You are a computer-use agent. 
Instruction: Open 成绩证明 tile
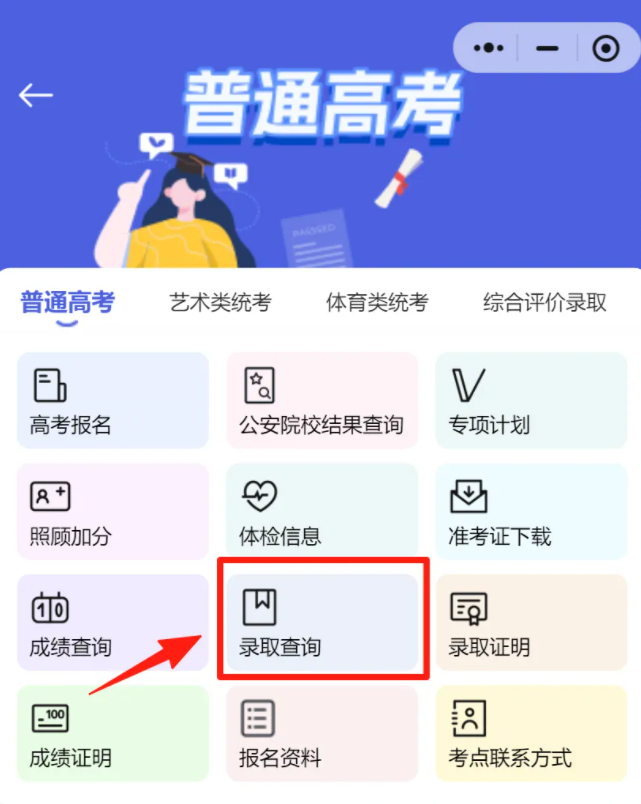click(x=113, y=734)
